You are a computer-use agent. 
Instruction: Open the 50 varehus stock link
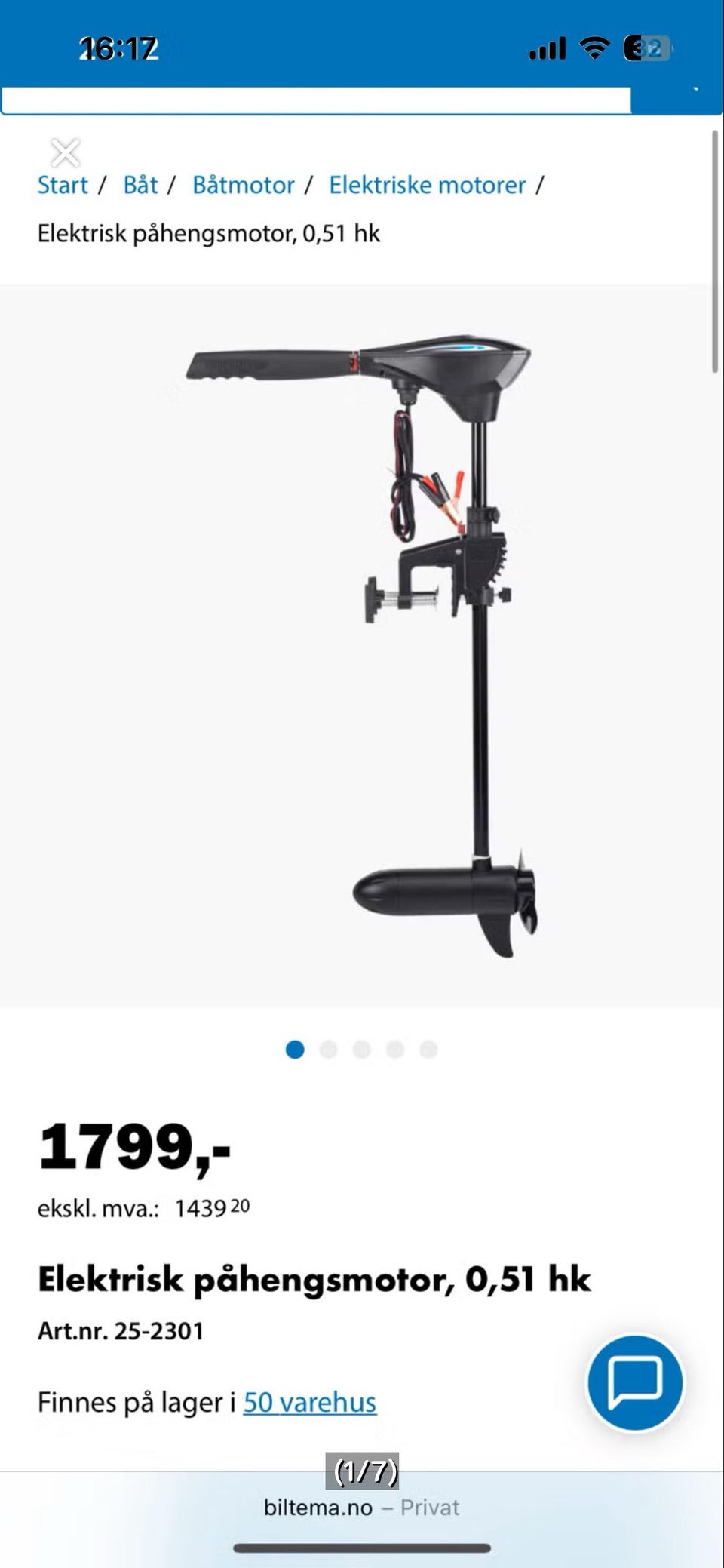[x=309, y=1402]
